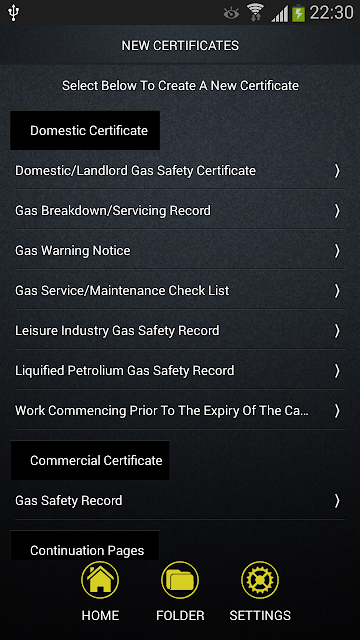
Task: Open the commercial Gas Safety Record
Action: click(180, 500)
